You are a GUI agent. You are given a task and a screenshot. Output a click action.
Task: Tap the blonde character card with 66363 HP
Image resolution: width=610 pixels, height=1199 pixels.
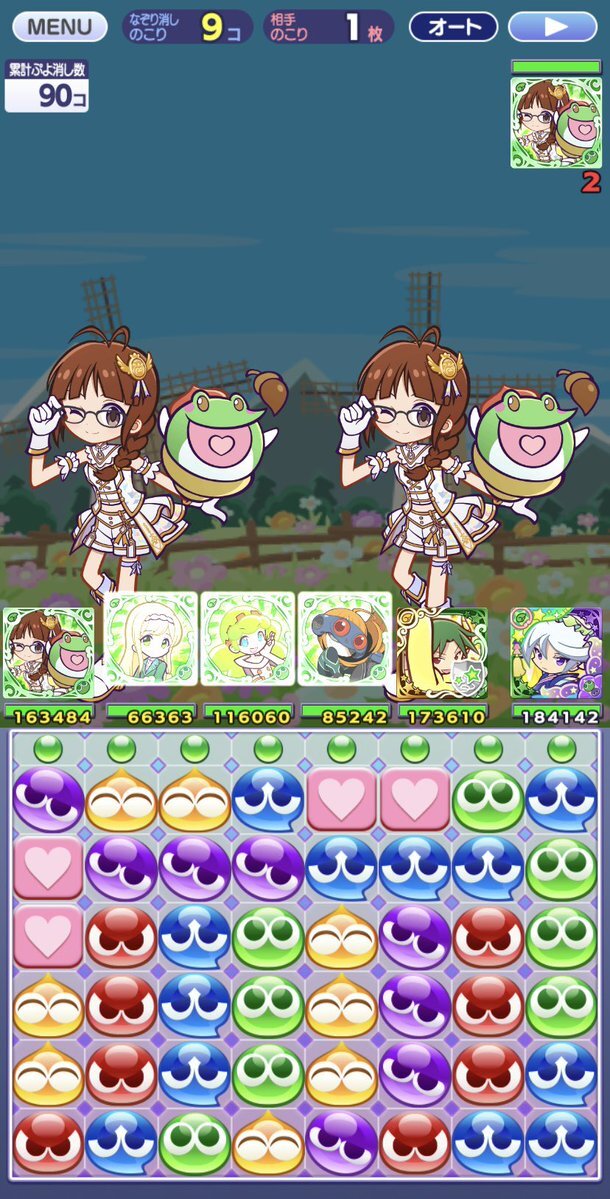coord(151,638)
